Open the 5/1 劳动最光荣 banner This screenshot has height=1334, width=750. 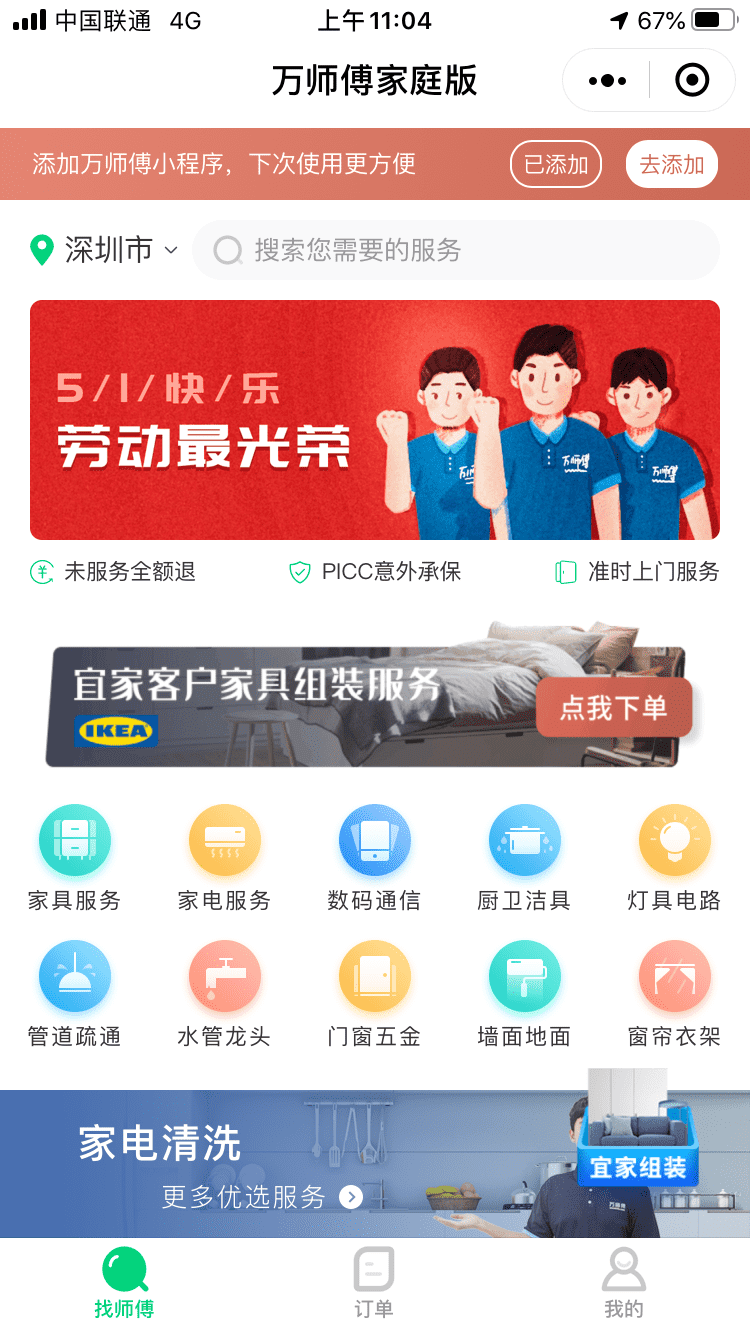point(375,420)
